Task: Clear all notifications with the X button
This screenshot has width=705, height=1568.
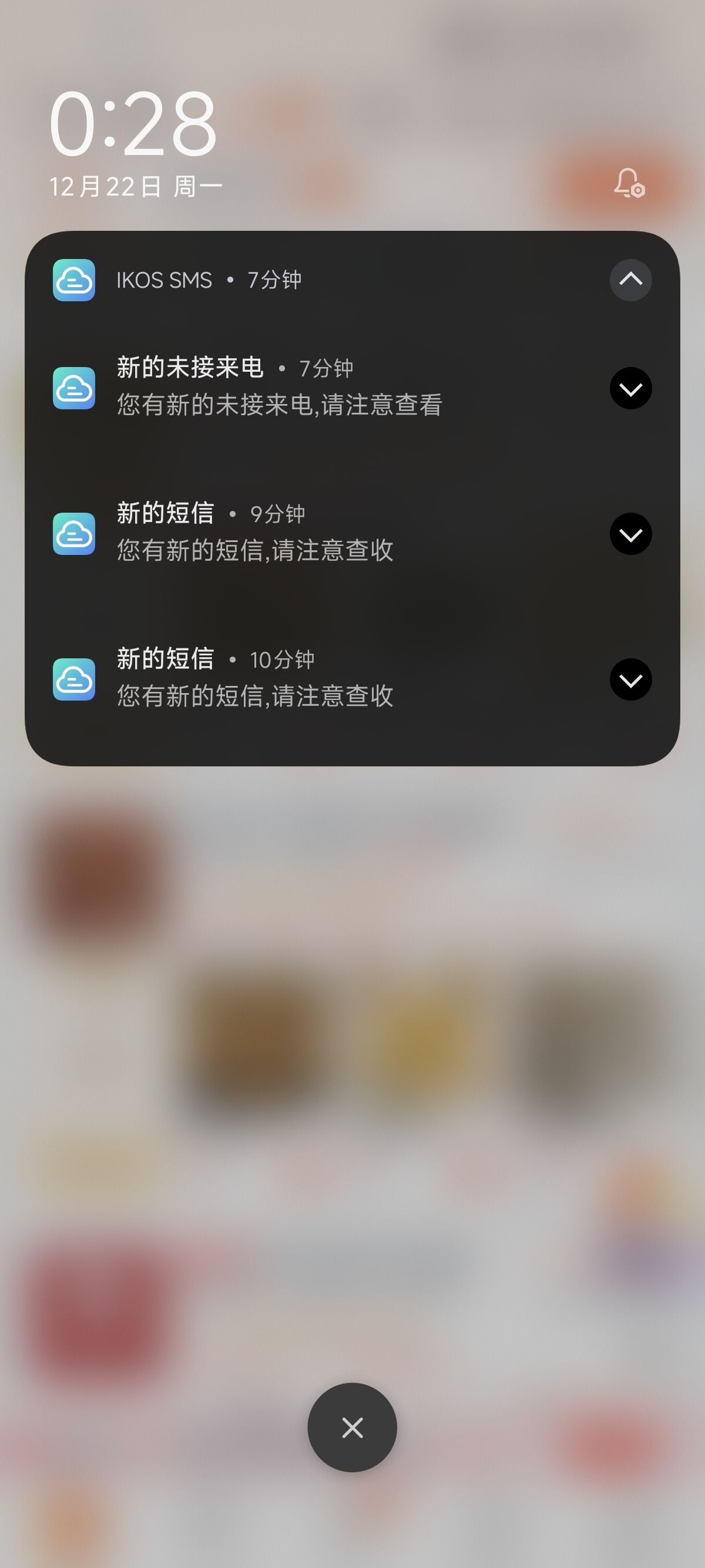Action: tap(352, 1428)
